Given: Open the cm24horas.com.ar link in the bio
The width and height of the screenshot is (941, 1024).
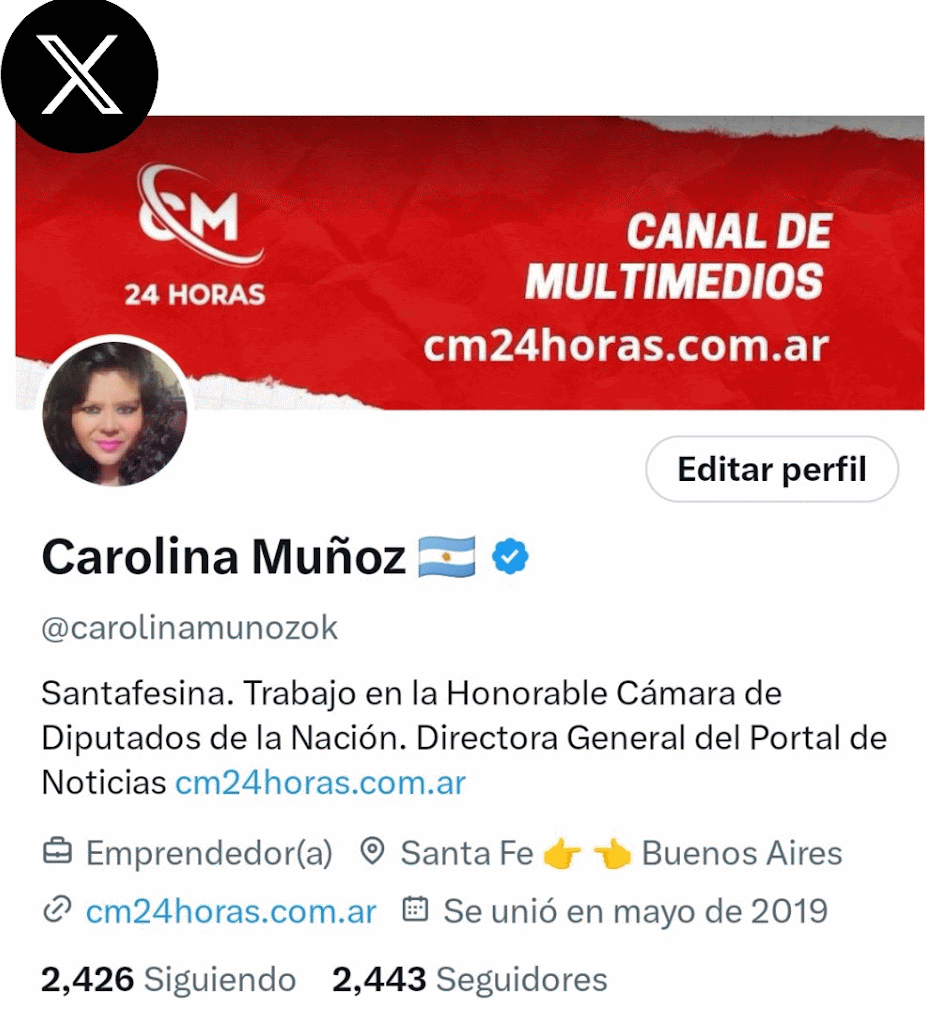Looking at the screenshot, I should coord(320,782).
